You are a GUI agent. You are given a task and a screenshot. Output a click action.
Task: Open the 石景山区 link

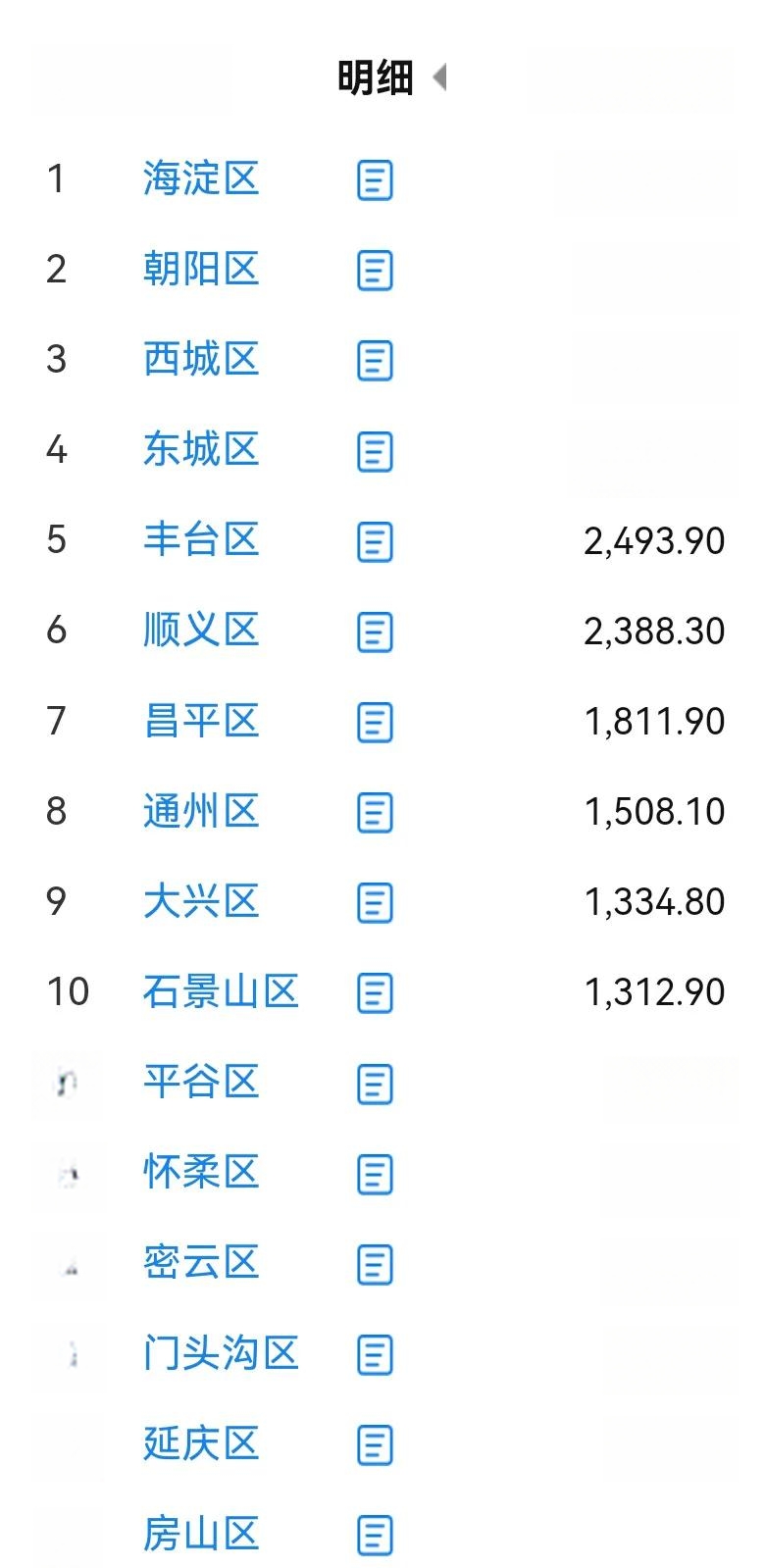(x=221, y=992)
